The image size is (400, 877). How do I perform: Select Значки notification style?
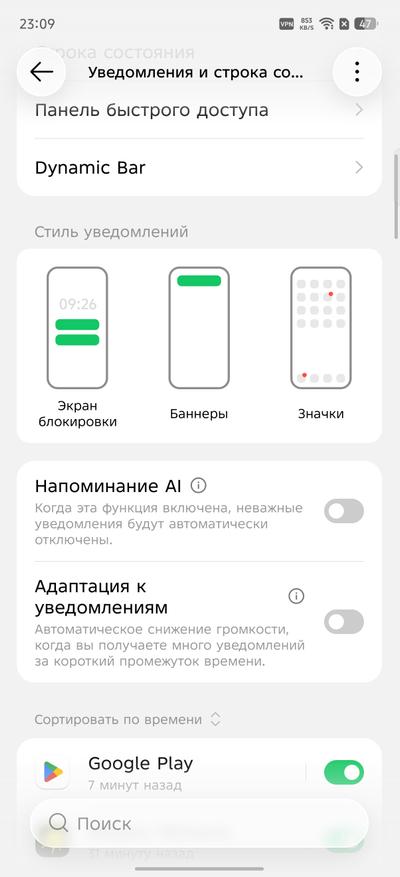tap(321, 343)
